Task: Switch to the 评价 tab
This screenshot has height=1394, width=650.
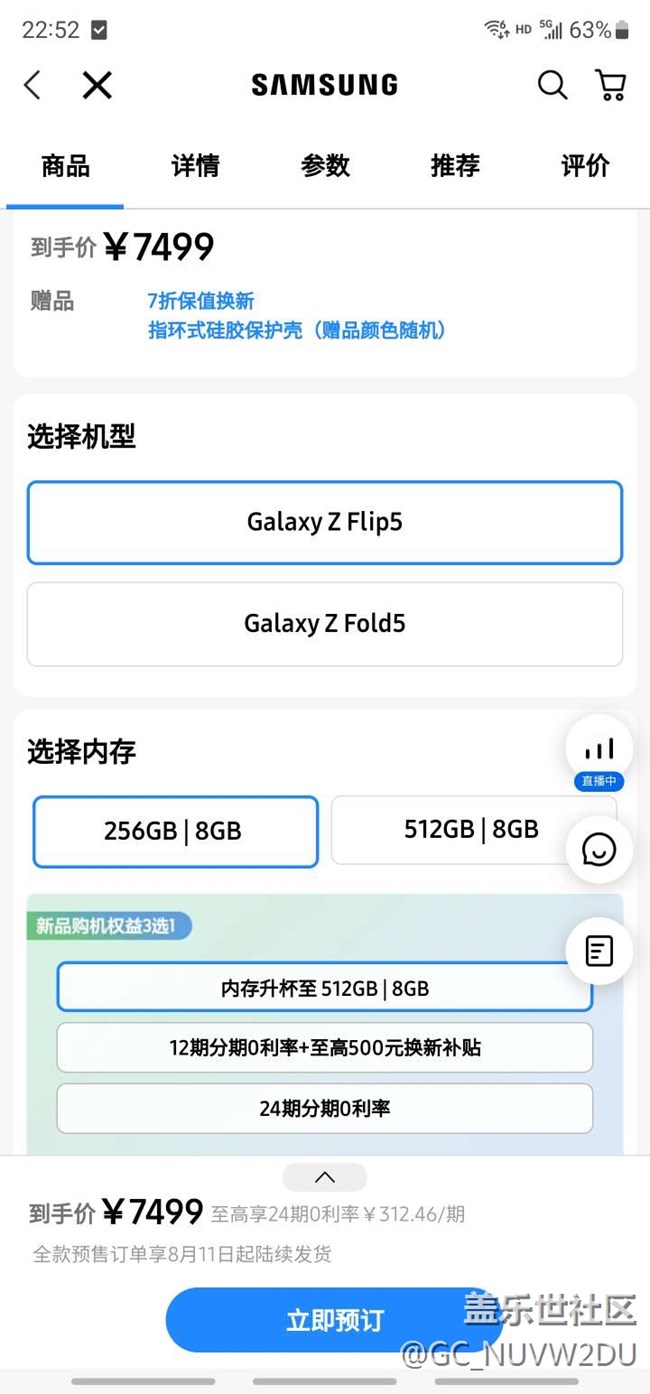Action: pyautogui.click(x=585, y=166)
